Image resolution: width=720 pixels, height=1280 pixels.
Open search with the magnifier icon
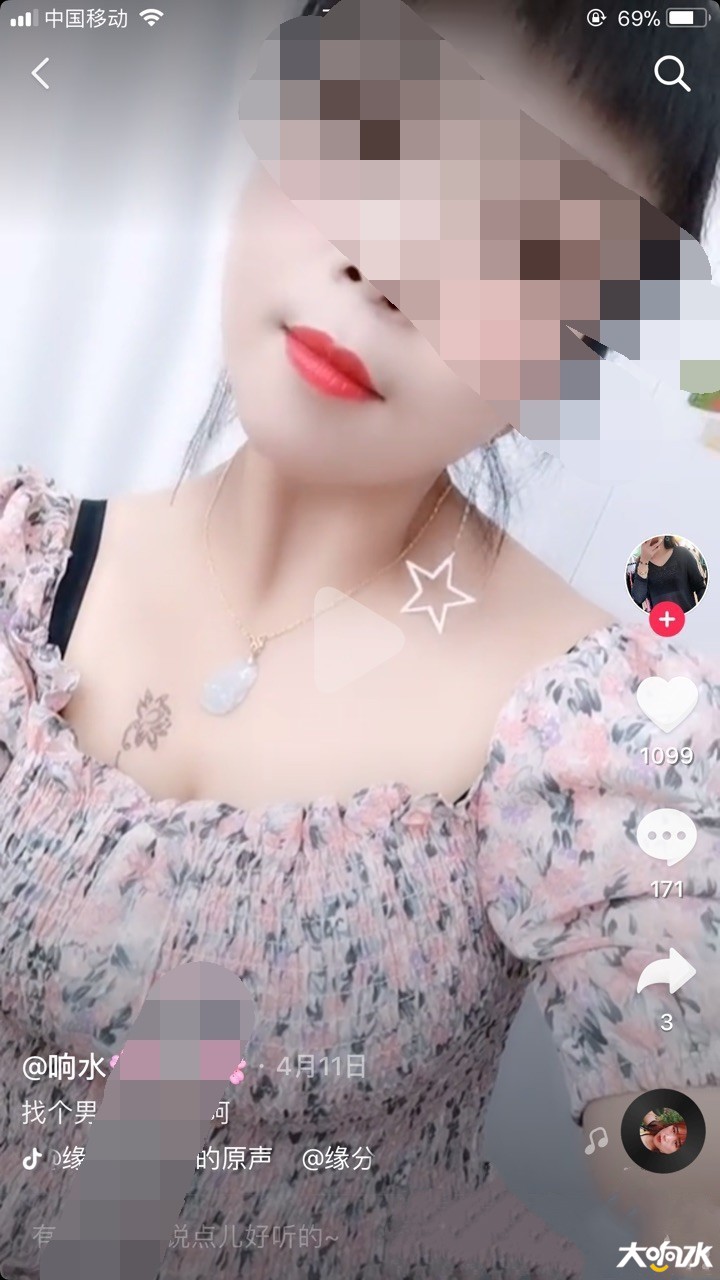pyautogui.click(x=672, y=73)
